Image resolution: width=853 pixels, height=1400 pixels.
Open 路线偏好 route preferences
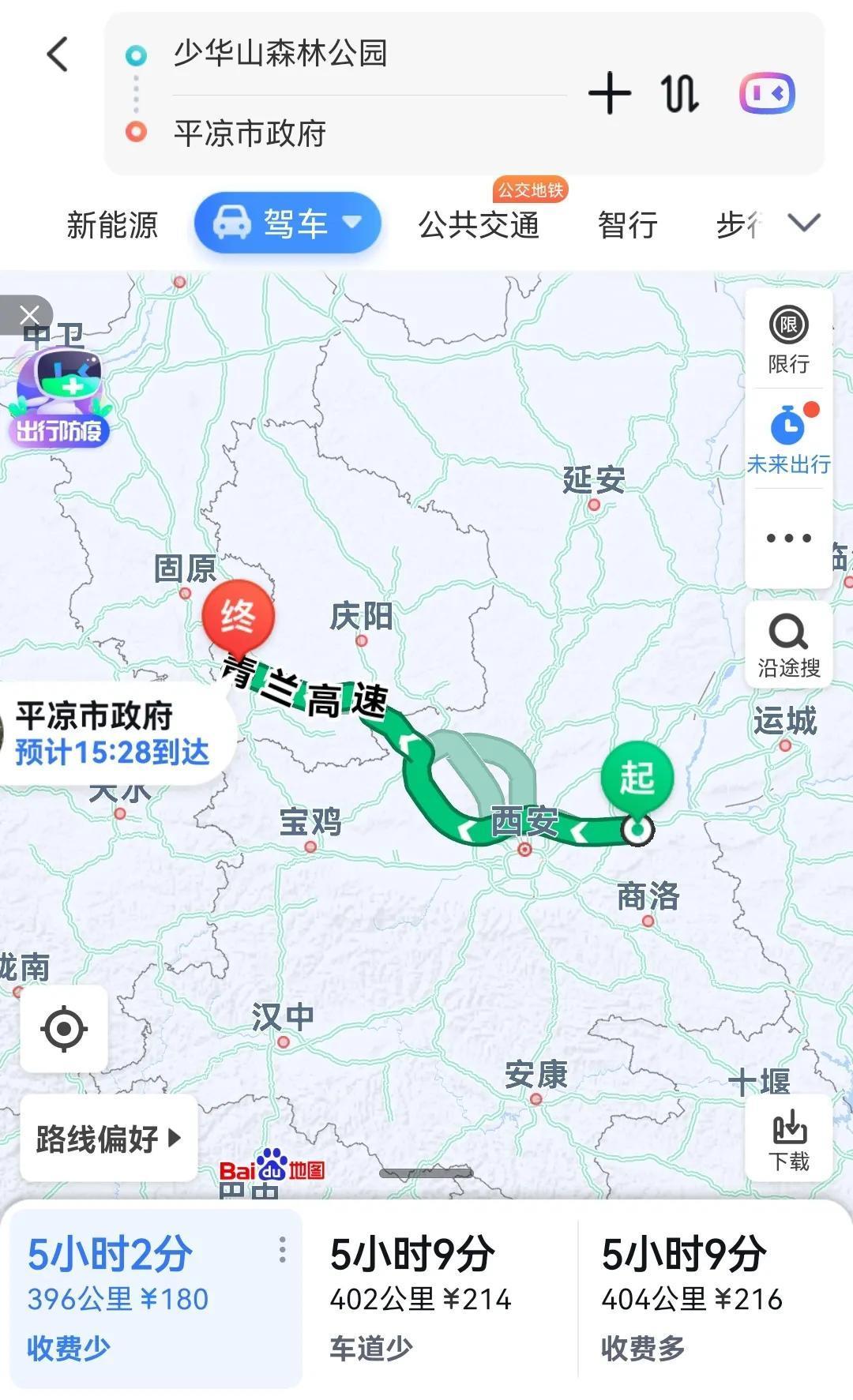108,1138
